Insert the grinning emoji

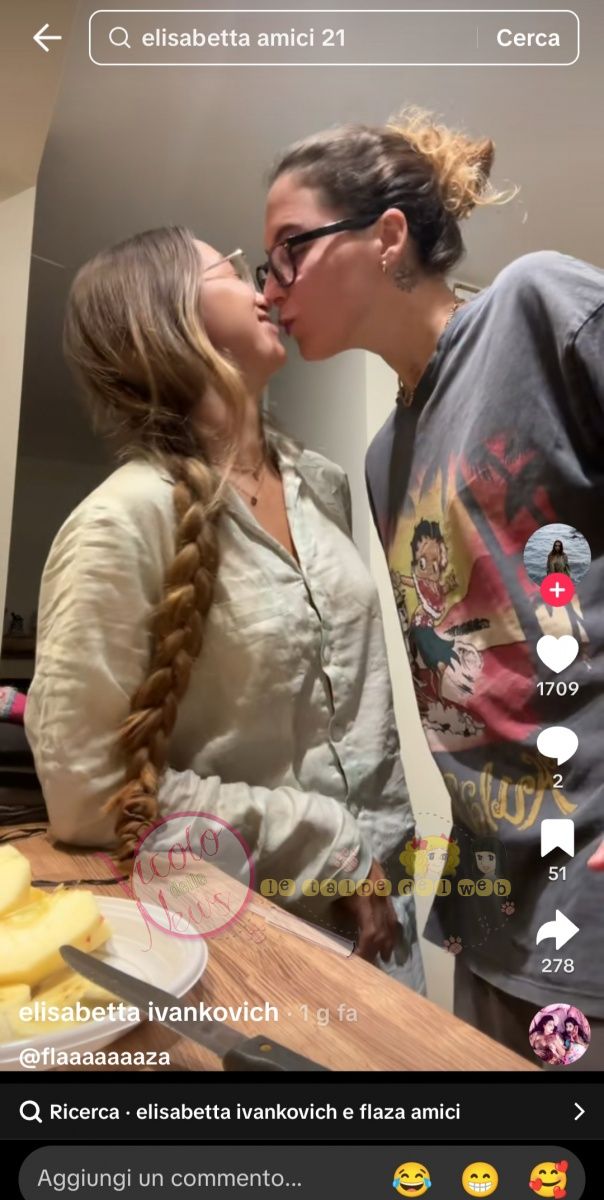(x=480, y=1179)
